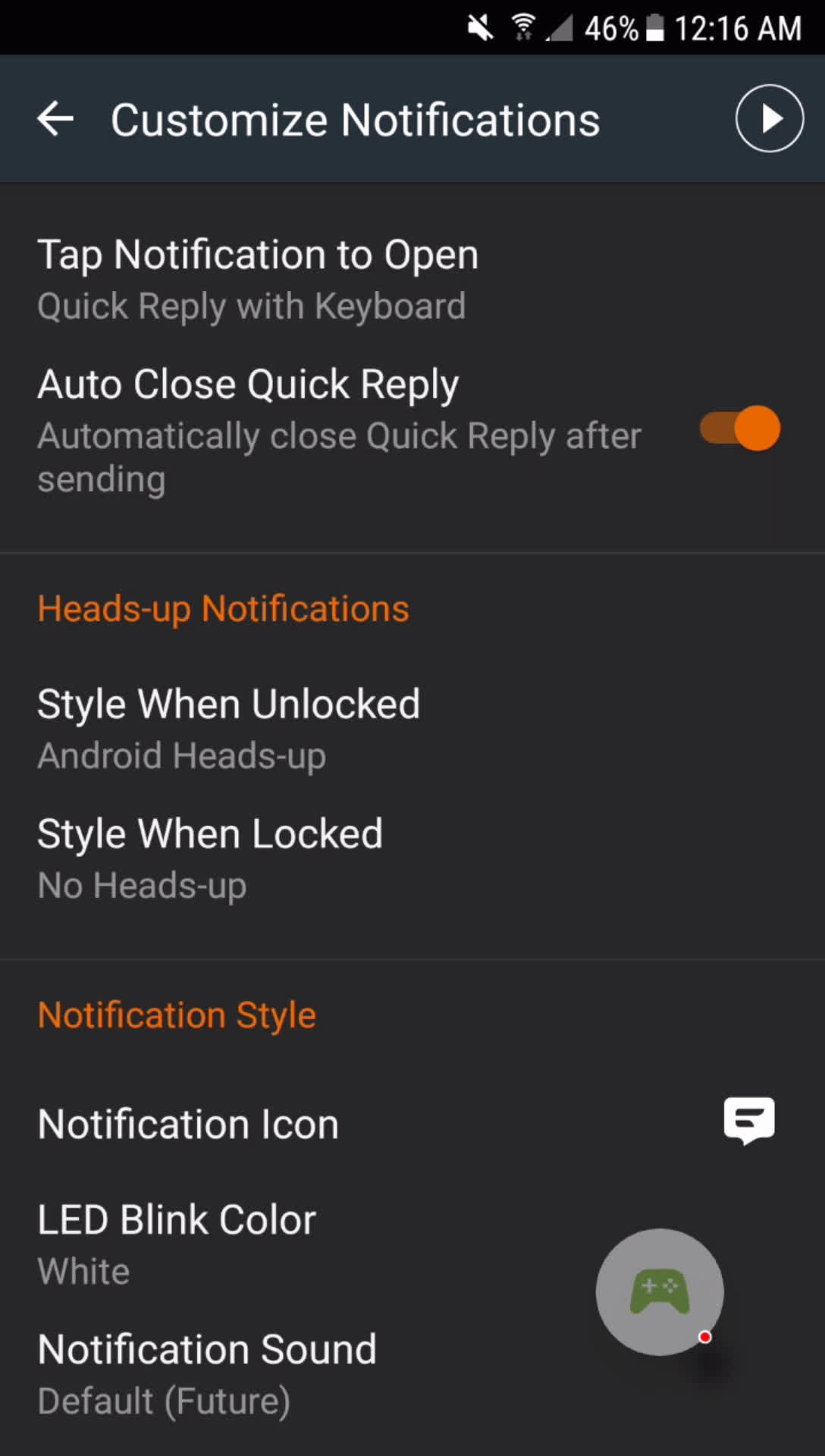The height and width of the screenshot is (1456, 825).
Task: Tap the speech bubble Notification Icon
Action: [x=749, y=1122]
